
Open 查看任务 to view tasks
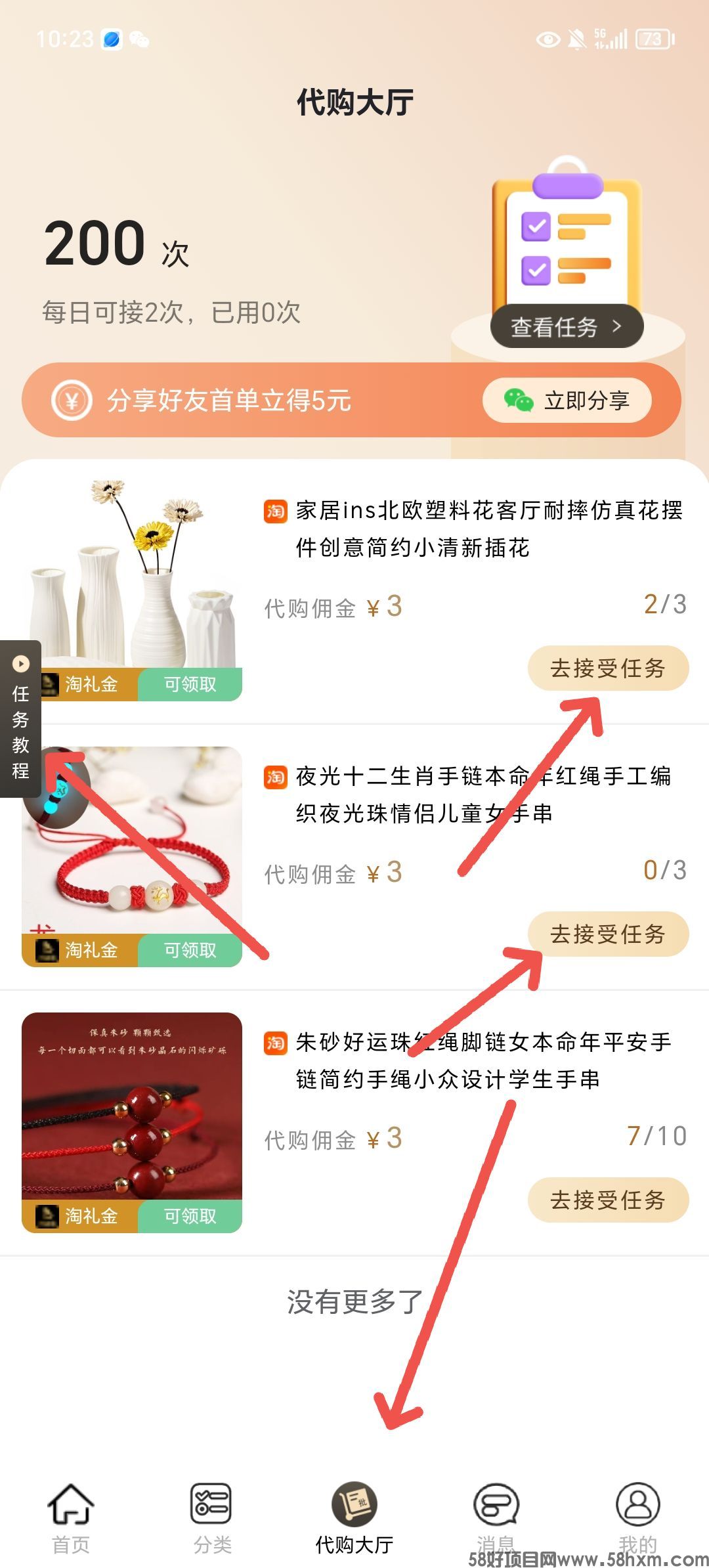(x=566, y=326)
